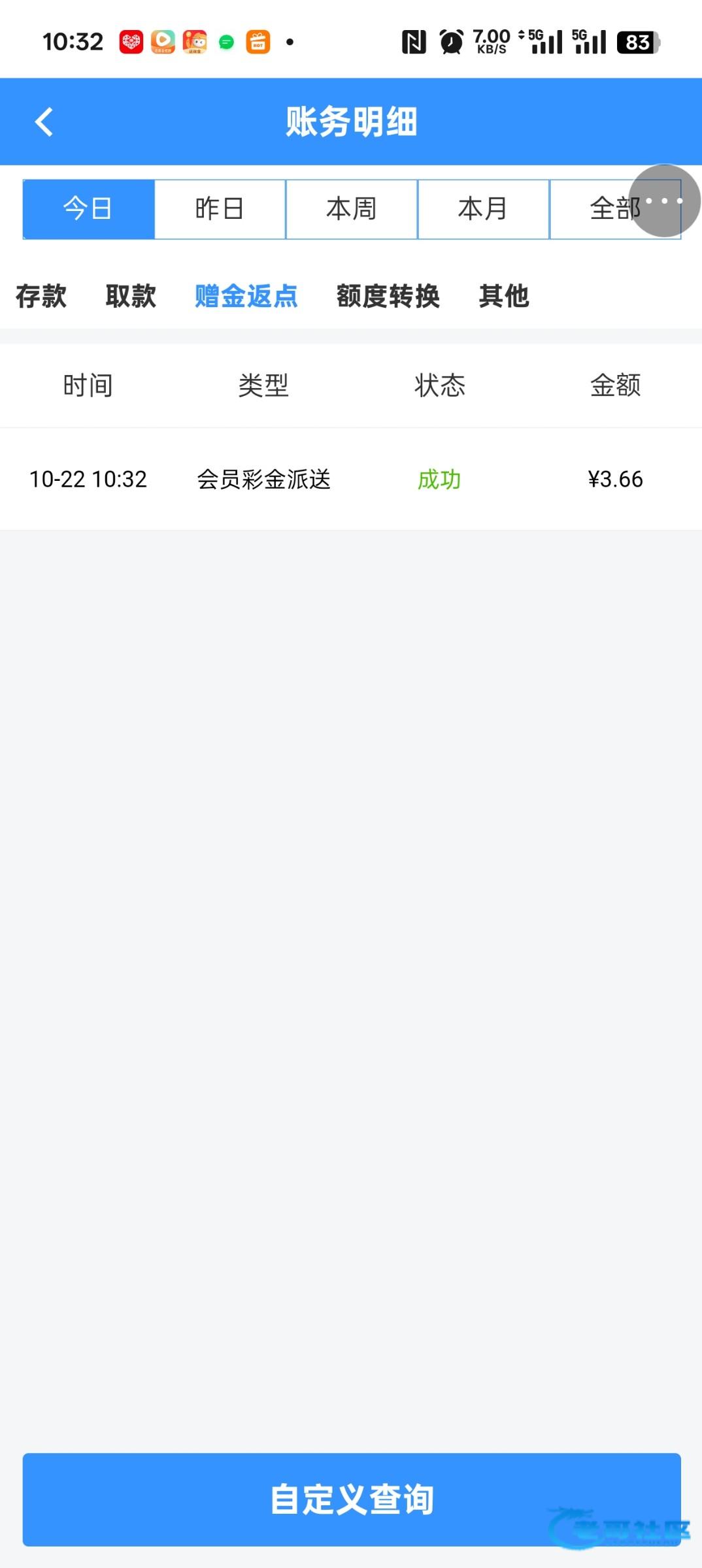Switch to 额度转换 category
This screenshot has width=702, height=1568.
click(x=388, y=296)
